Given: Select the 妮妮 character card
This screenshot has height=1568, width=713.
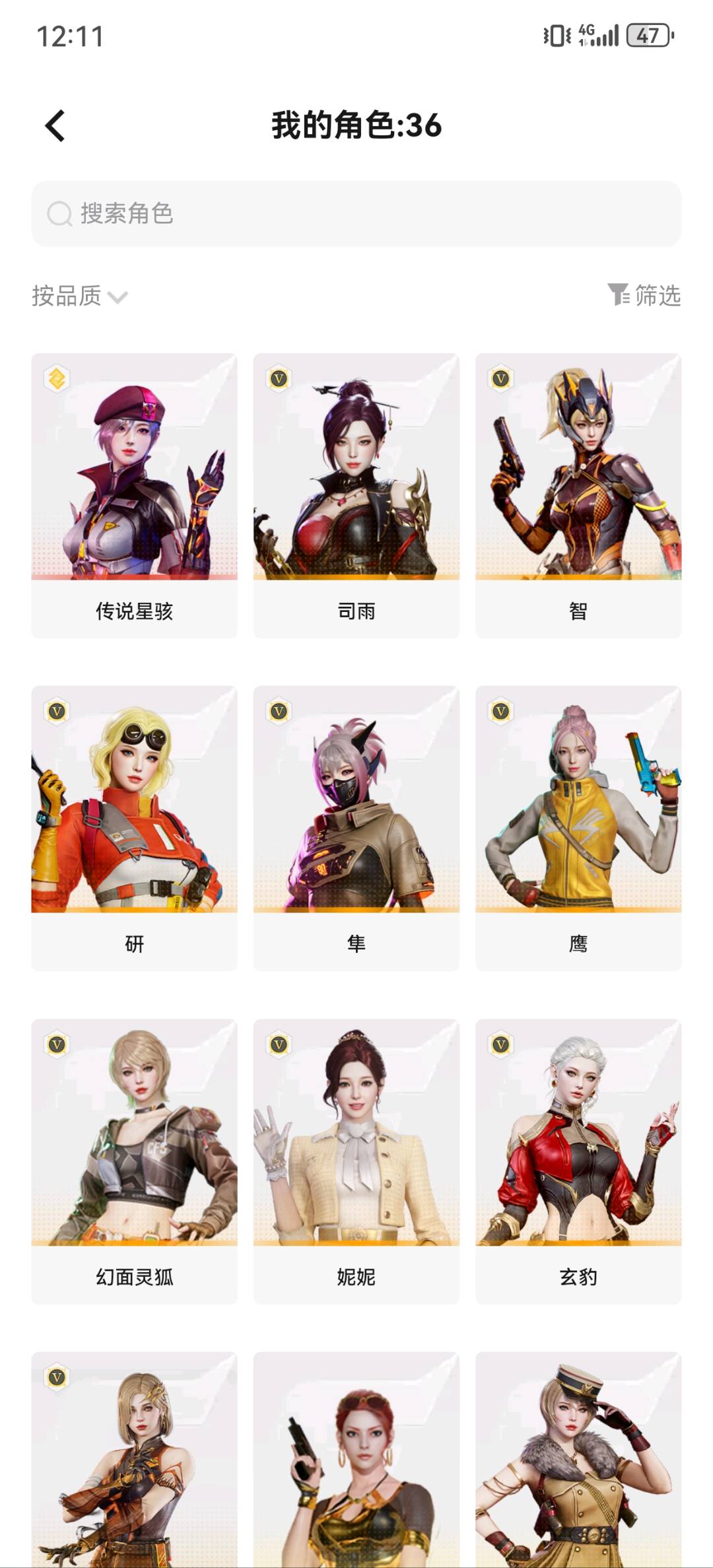Looking at the screenshot, I should tap(356, 1161).
